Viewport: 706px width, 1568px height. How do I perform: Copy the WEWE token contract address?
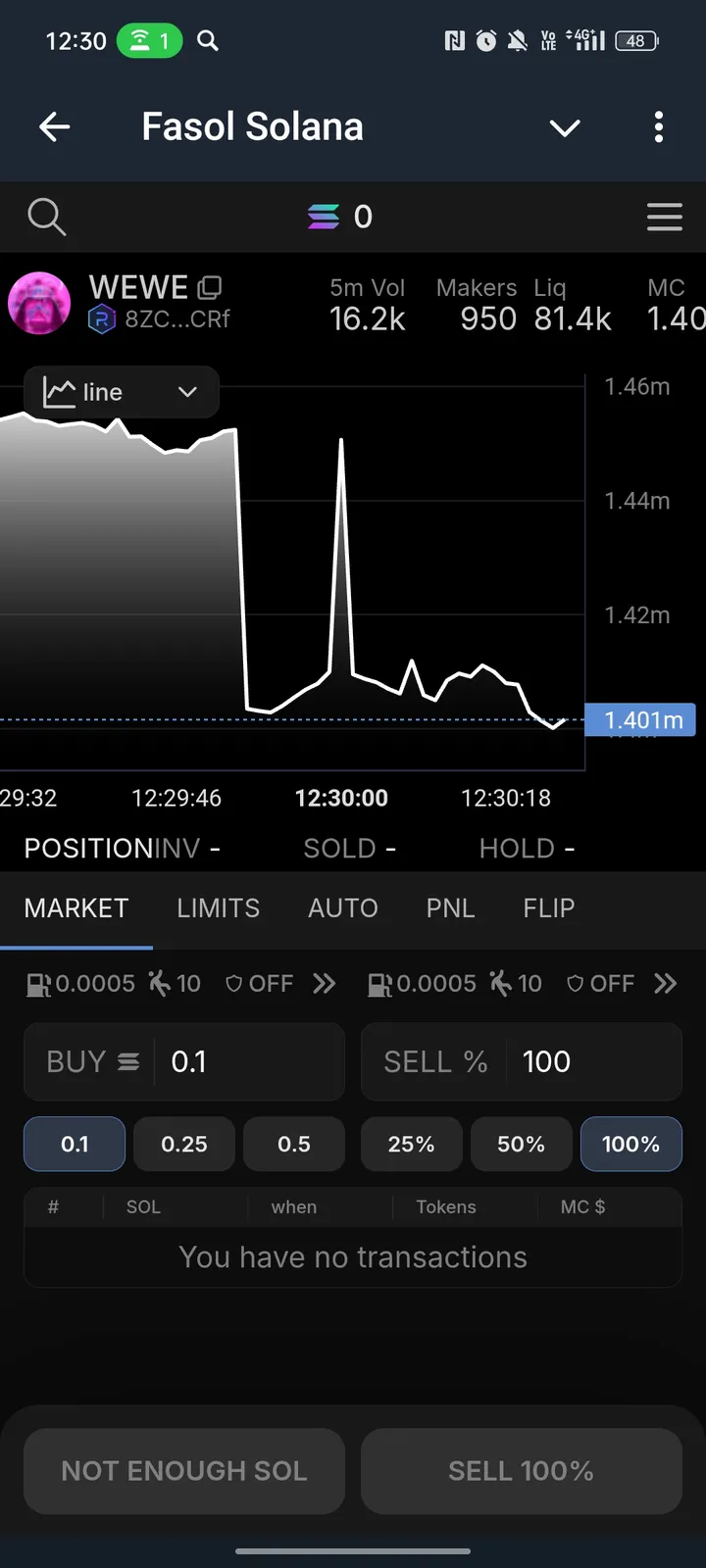209,287
